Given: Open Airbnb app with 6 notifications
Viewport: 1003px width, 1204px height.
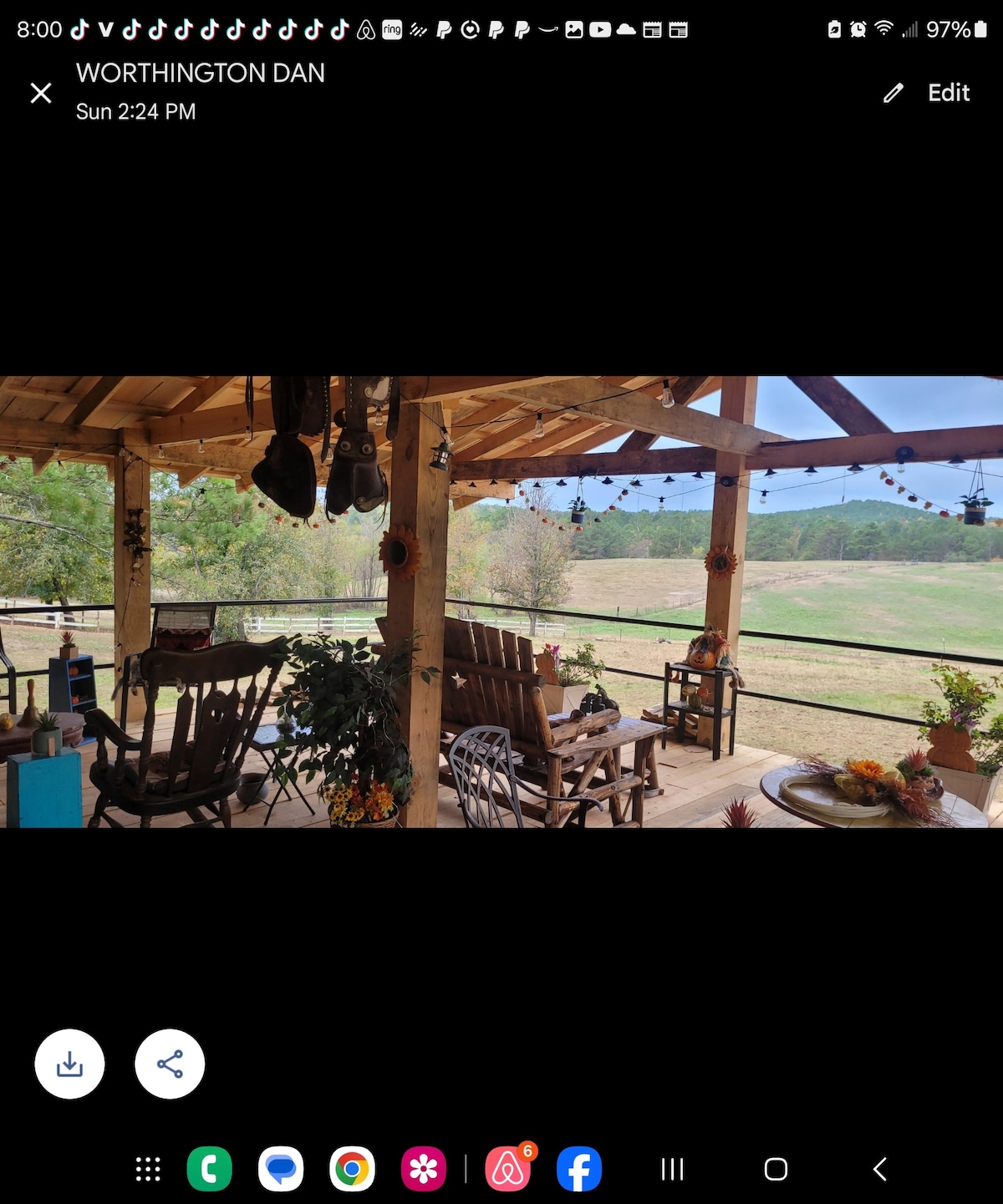Looking at the screenshot, I should pos(508,1169).
